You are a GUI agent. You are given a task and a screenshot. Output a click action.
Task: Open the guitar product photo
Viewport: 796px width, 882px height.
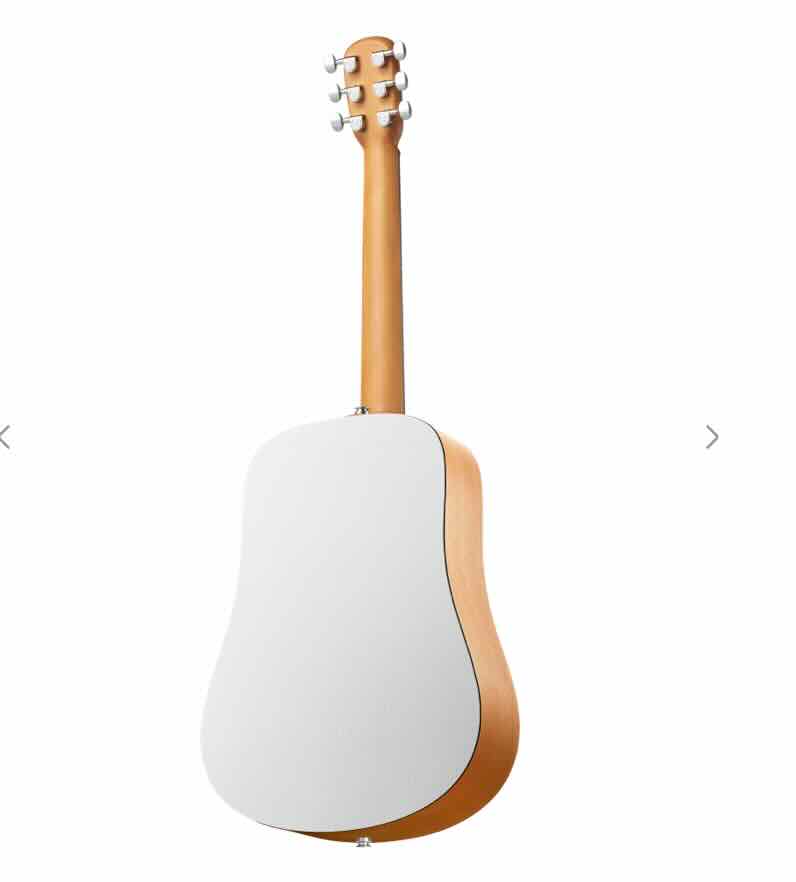(361, 441)
